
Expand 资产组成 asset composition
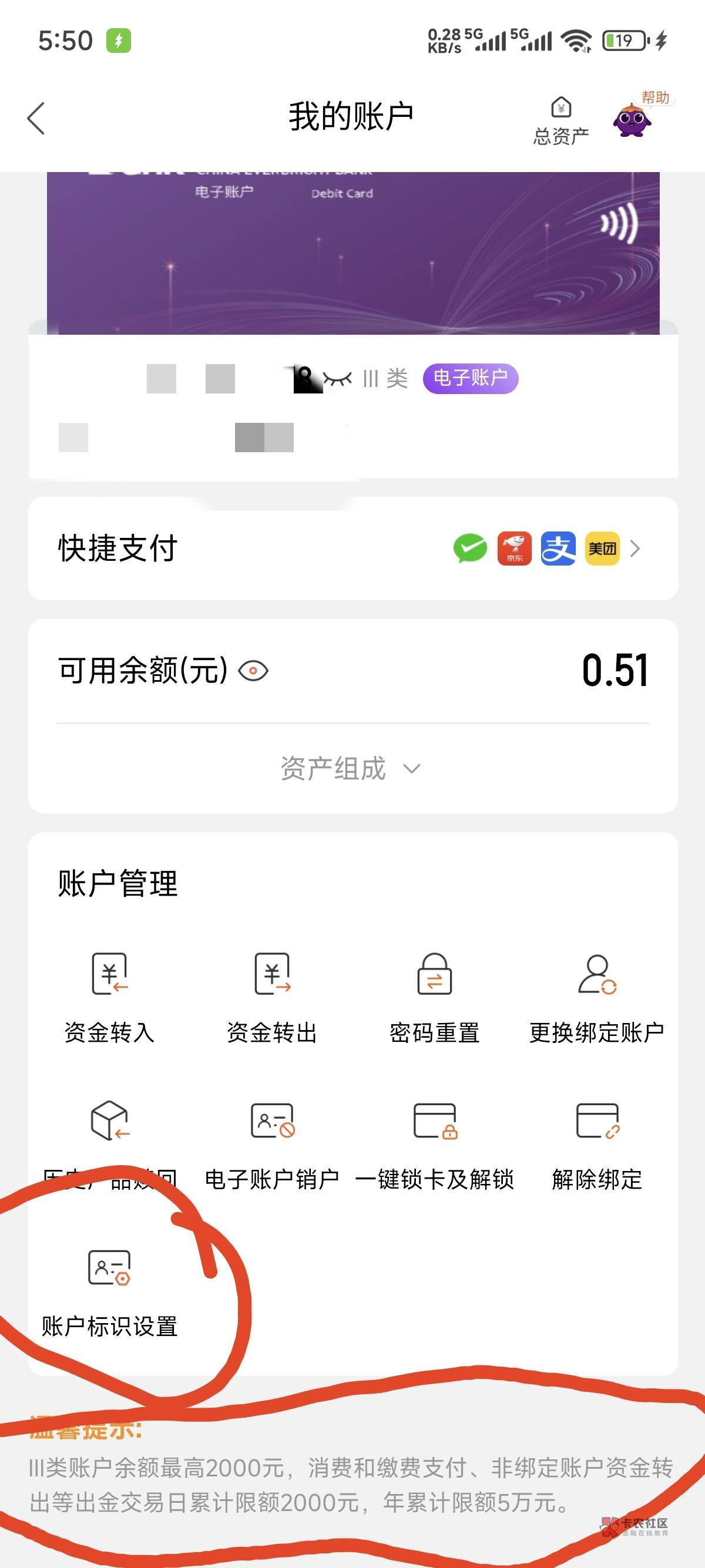point(351,768)
